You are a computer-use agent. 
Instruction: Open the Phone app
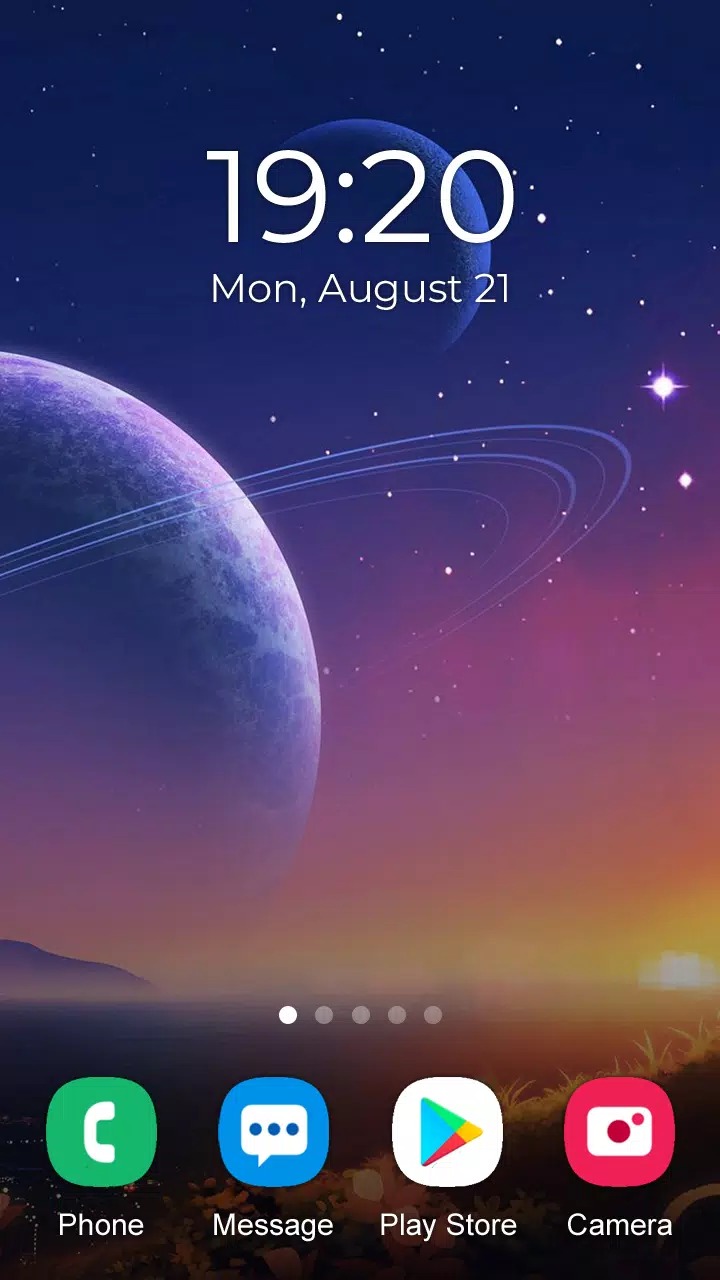(x=101, y=1131)
